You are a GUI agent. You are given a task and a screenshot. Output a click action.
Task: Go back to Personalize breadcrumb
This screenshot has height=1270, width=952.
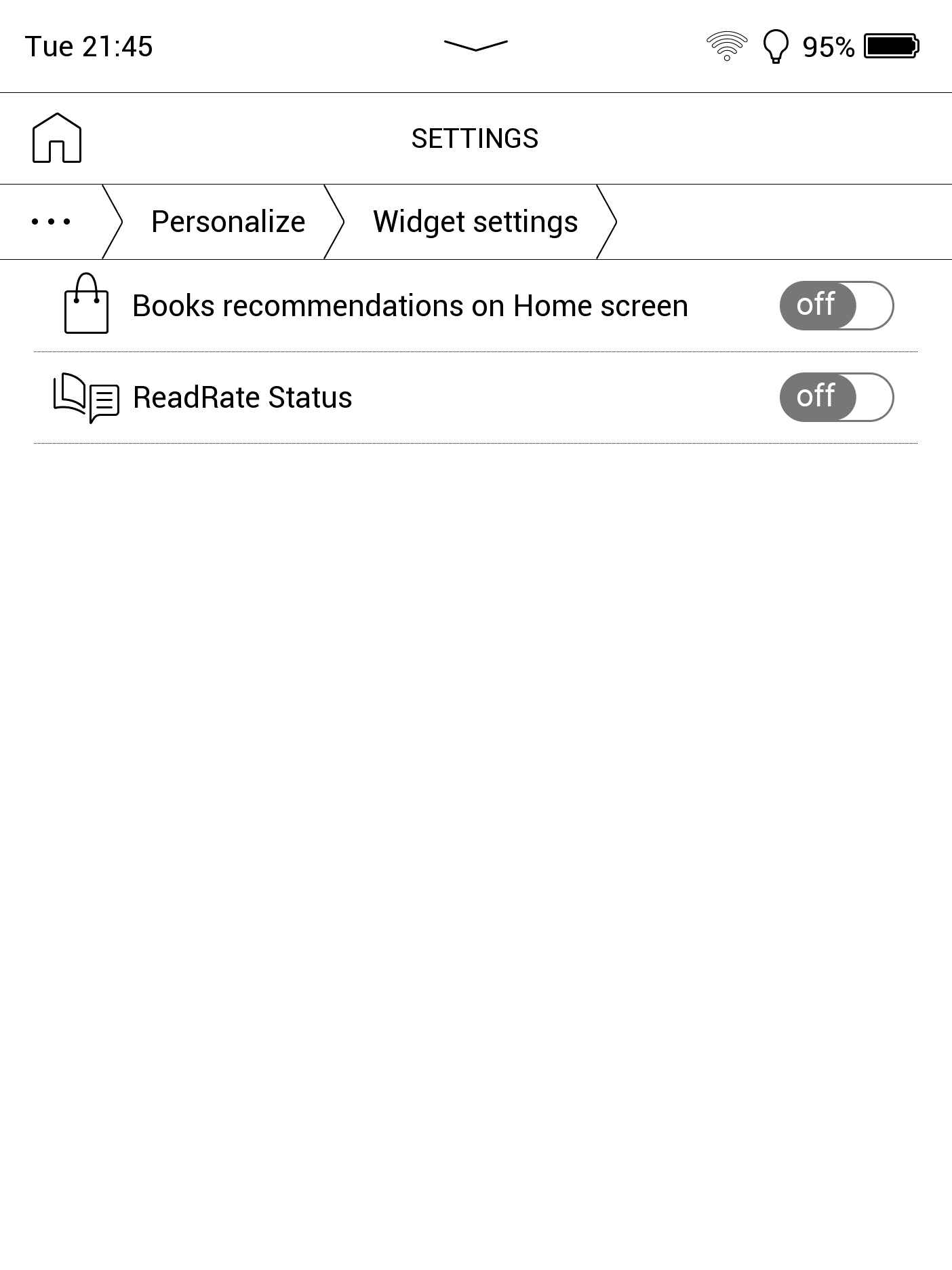[228, 222]
